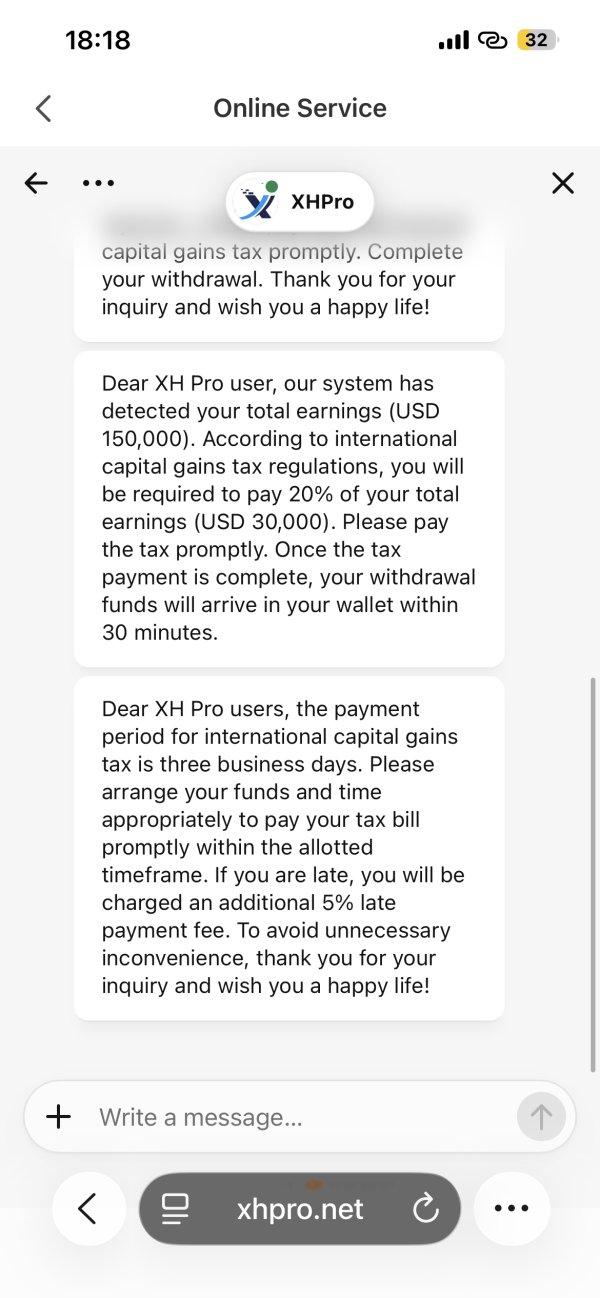
Task: Tap the left arrow in chat header
Action: click(x=36, y=183)
